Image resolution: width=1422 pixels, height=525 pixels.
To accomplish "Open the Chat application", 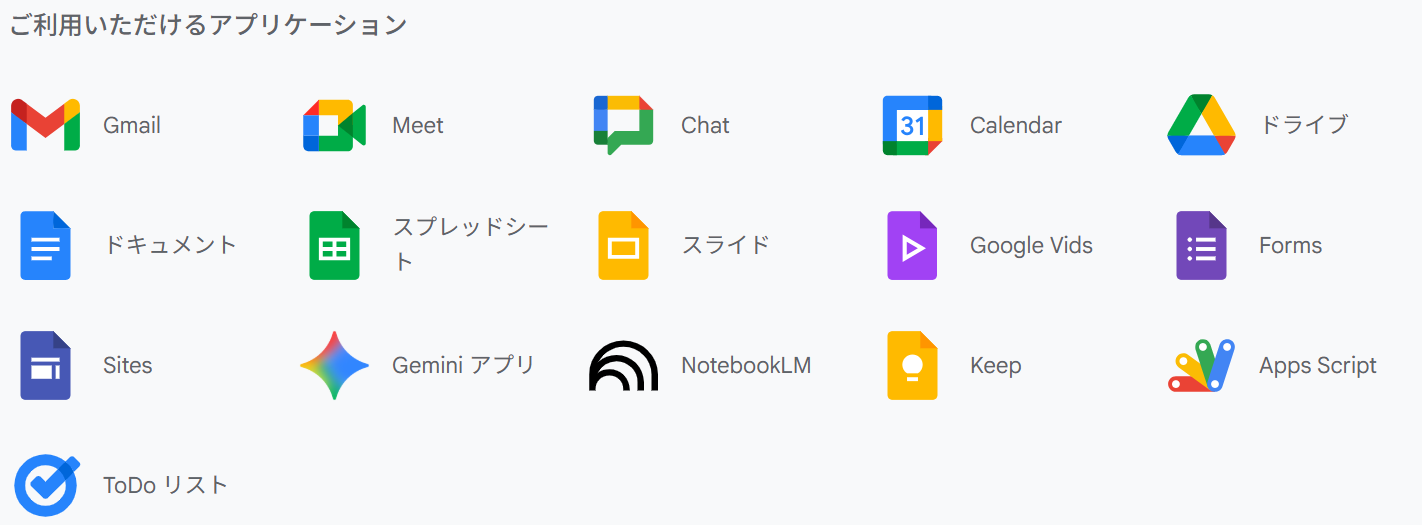I will (623, 125).
